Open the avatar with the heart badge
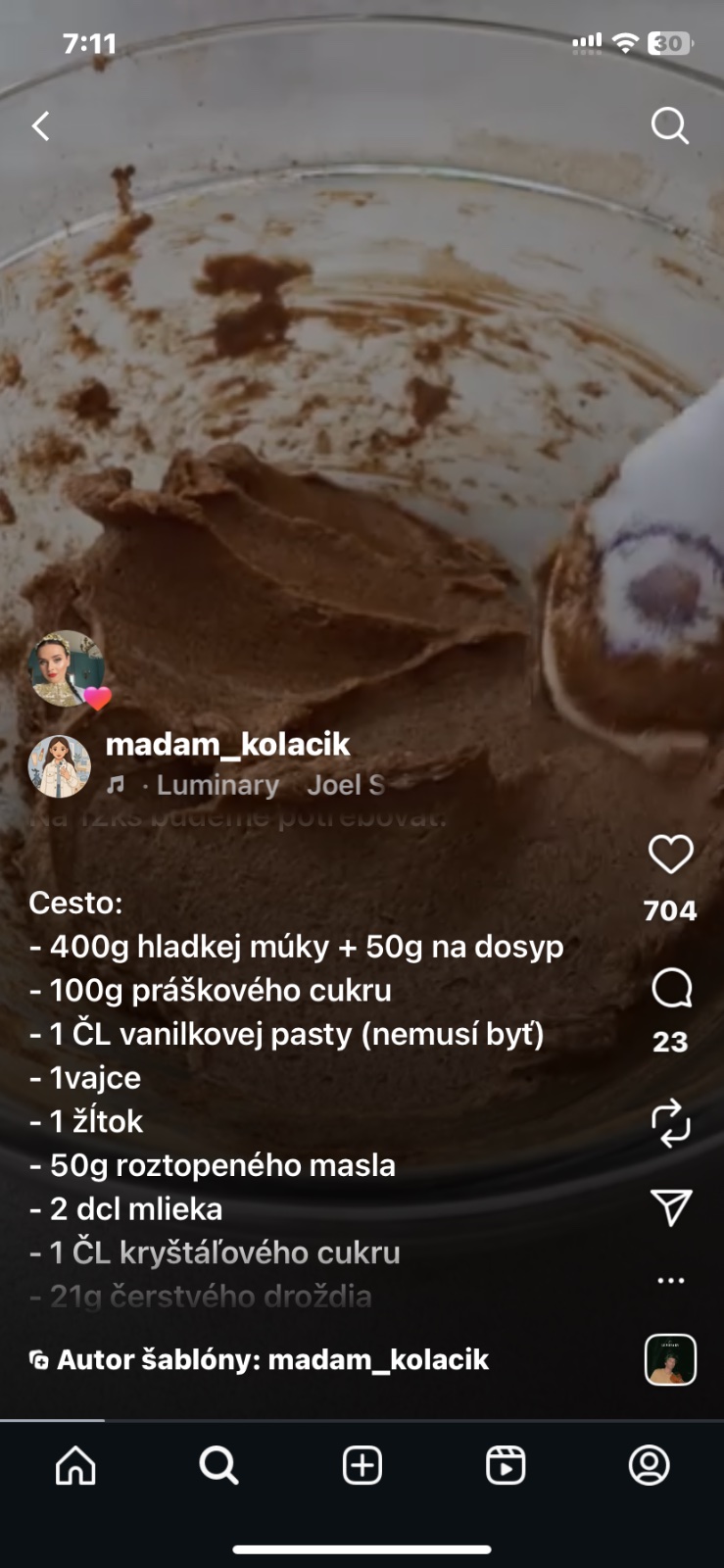This screenshot has width=724, height=1568. [67, 668]
